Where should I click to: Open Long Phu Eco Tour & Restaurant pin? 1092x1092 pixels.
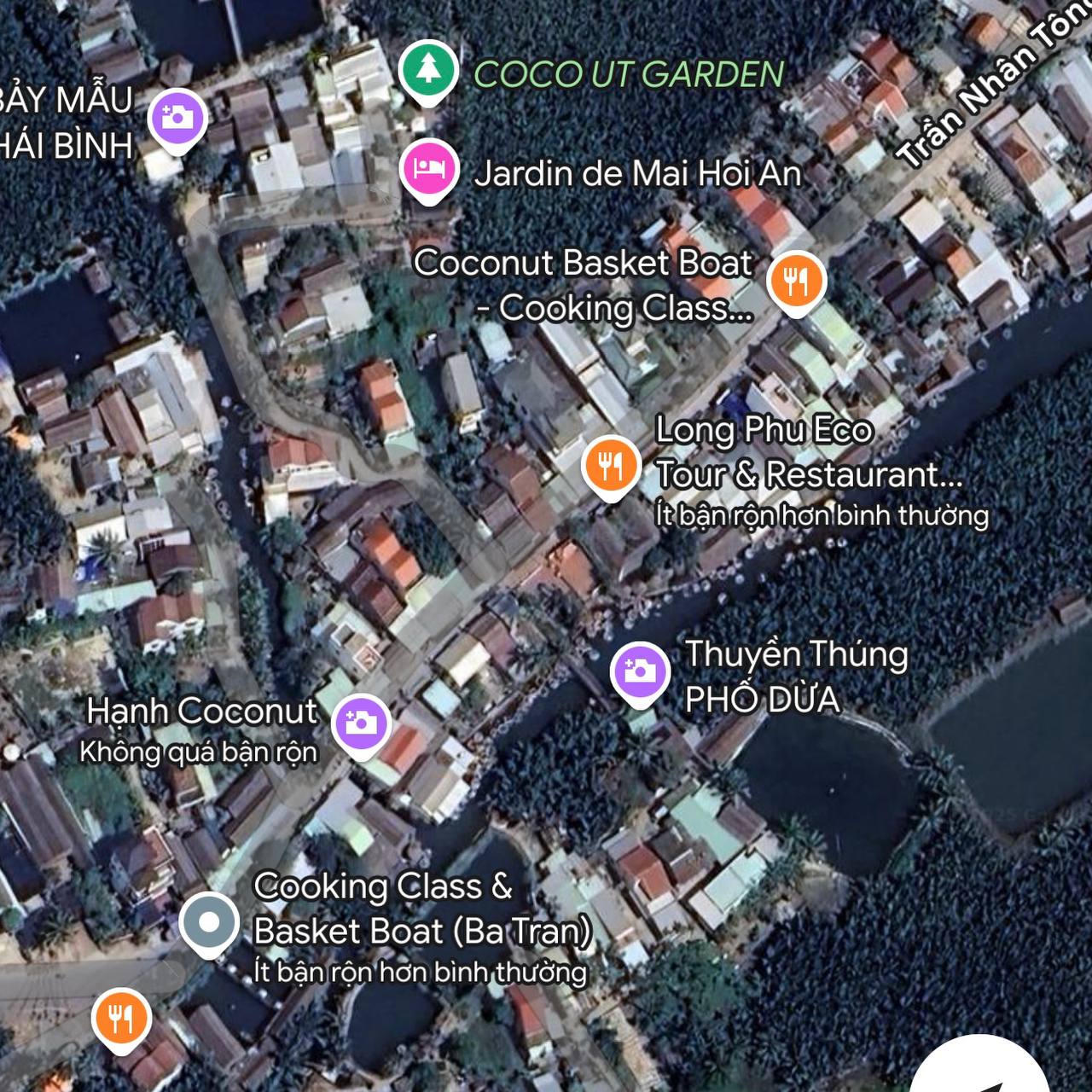pyautogui.click(x=610, y=466)
